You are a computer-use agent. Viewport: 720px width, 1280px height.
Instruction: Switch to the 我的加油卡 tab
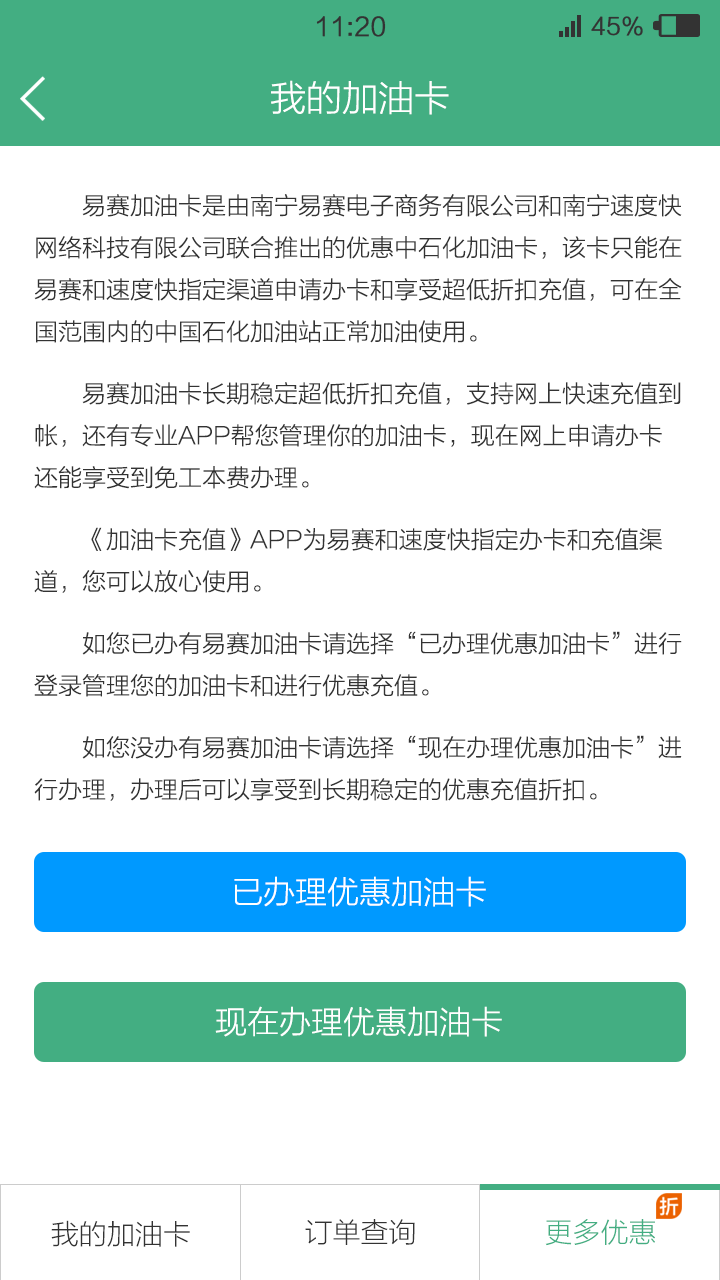[x=120, y=1233]
